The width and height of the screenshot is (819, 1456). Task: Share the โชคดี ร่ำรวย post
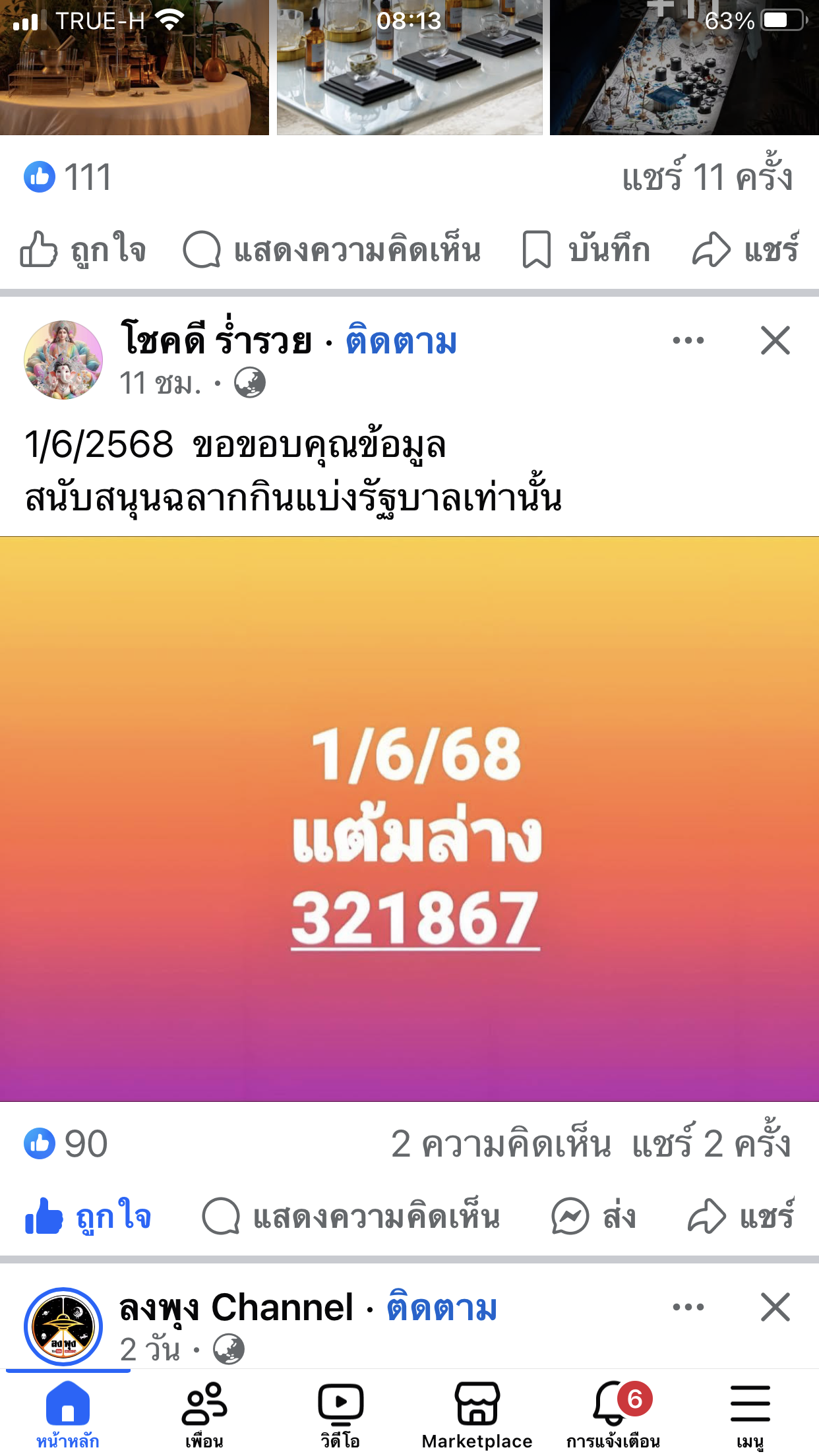[x=741, y=1216]
